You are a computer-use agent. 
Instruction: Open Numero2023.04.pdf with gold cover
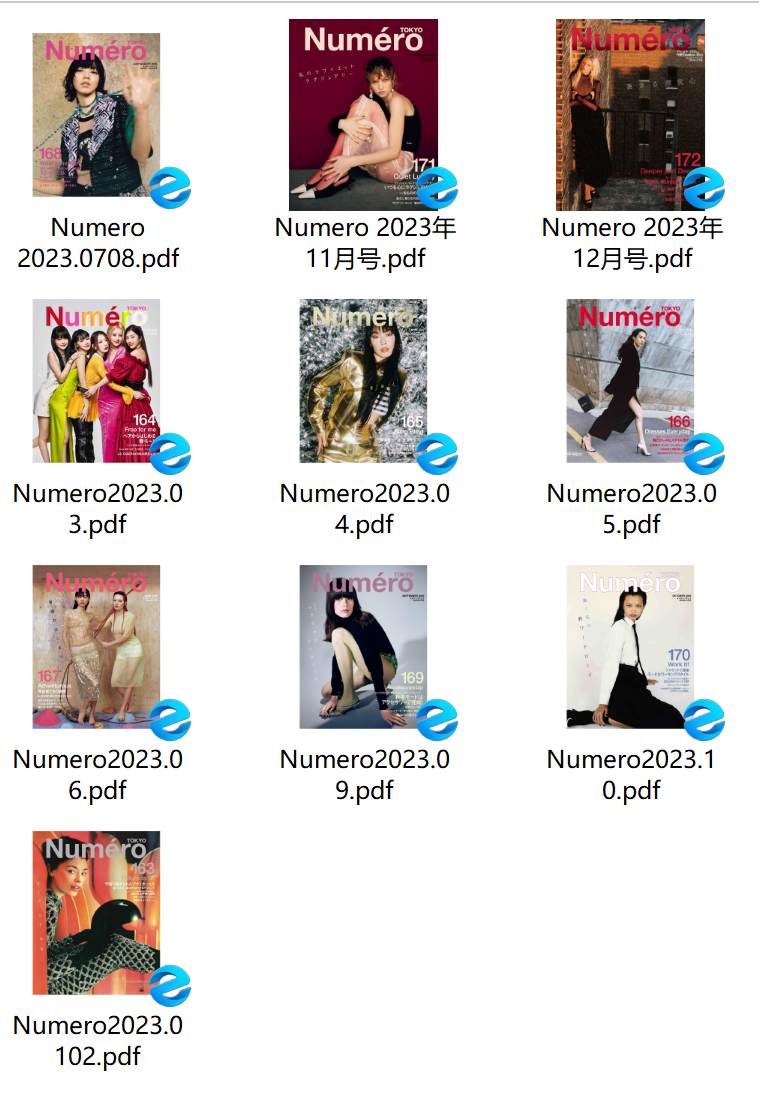click(363, 380)
